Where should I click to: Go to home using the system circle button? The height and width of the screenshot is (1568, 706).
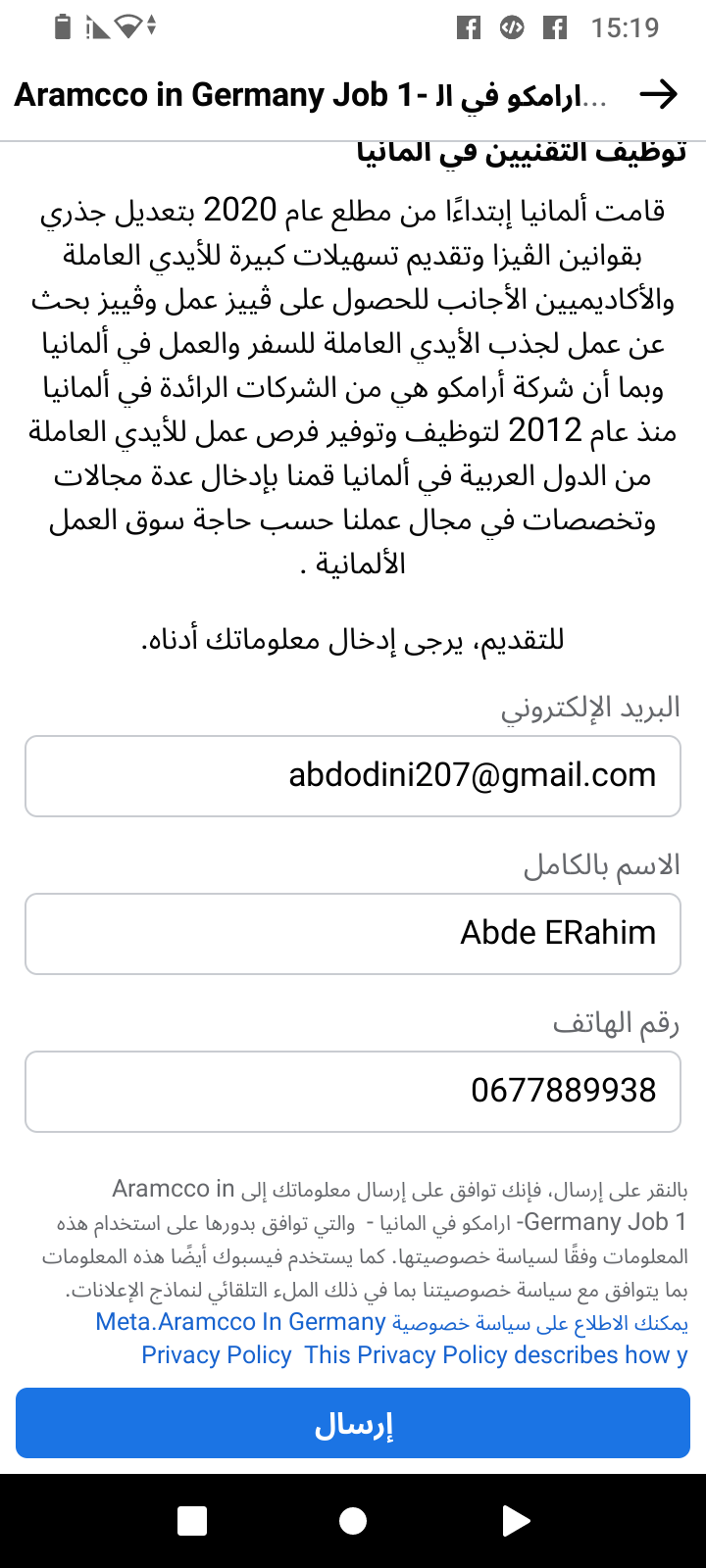pos(353,1521)
